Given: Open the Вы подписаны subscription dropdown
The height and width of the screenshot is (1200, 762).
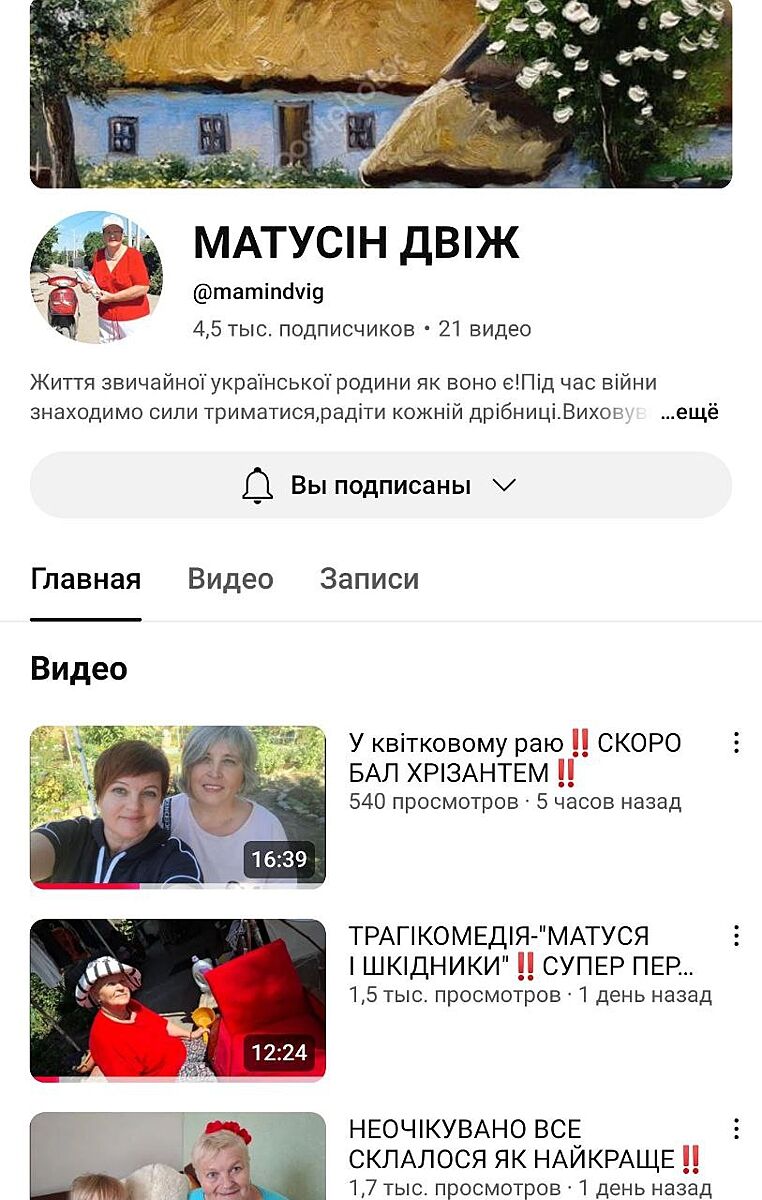Looking at the screenshot, I should pos(380,485).
